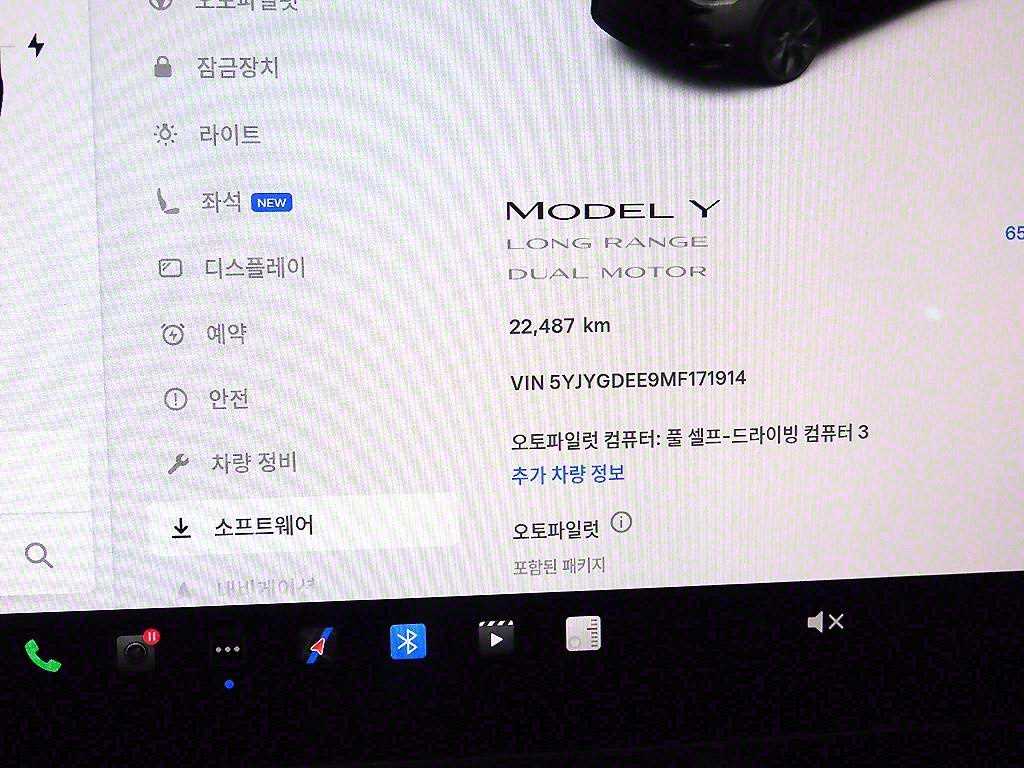Tap the search magnifier icon
1024x768 pixels.
point(39,555)
